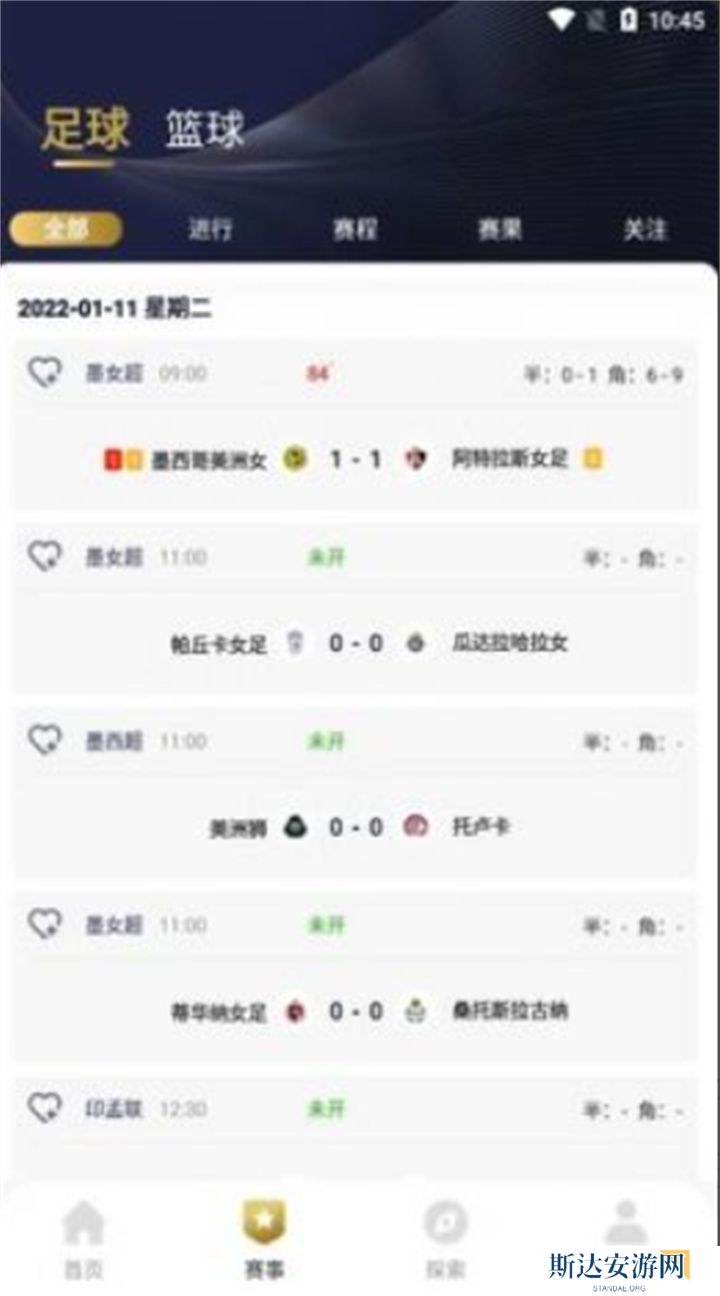Screen dimensions: 720x1296
Task: View the 赛果 results tab
Action: pyautogui.click(x=499, y=229)
